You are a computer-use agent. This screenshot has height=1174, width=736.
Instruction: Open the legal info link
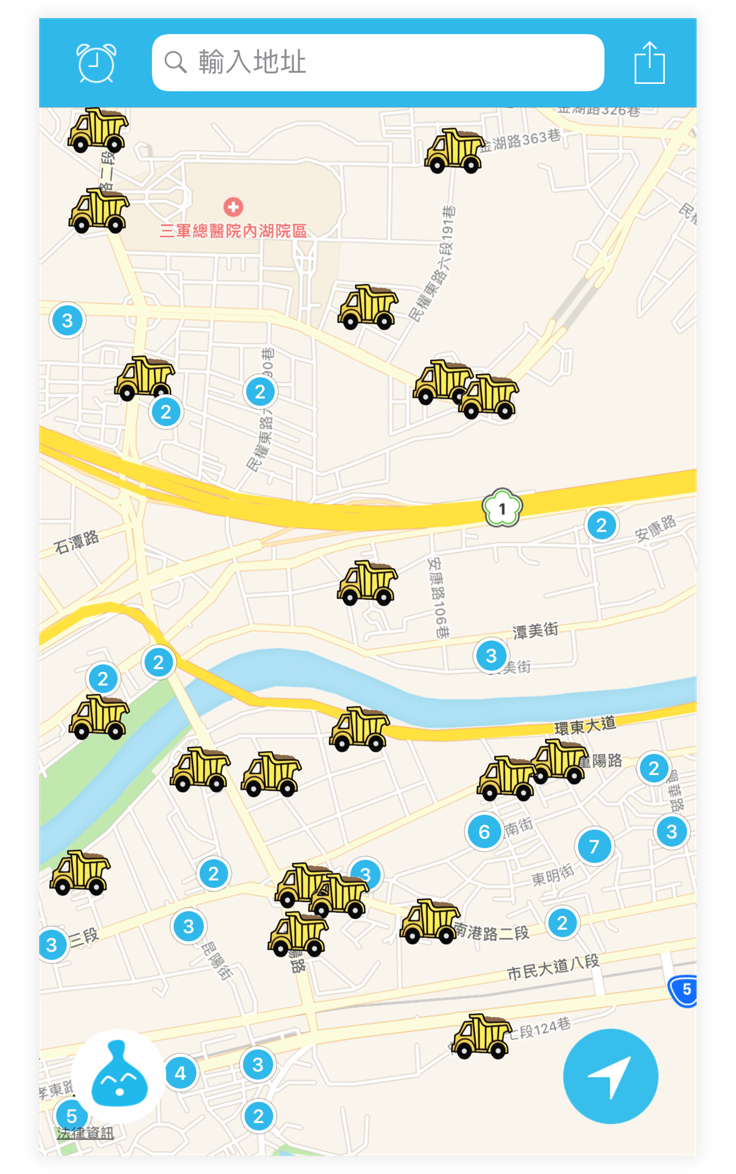pos(85,1133)
